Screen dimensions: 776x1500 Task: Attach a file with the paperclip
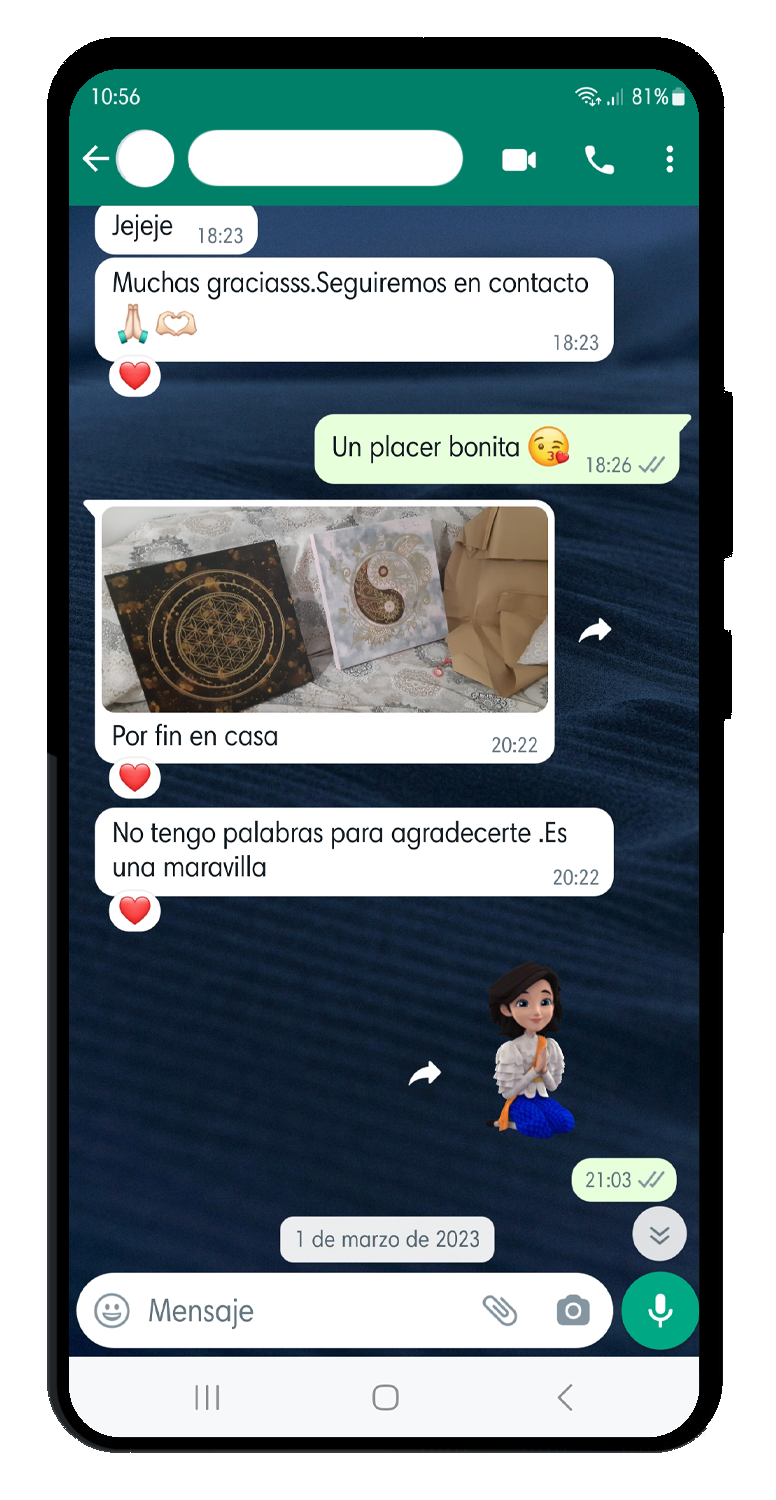[500, 1310]
